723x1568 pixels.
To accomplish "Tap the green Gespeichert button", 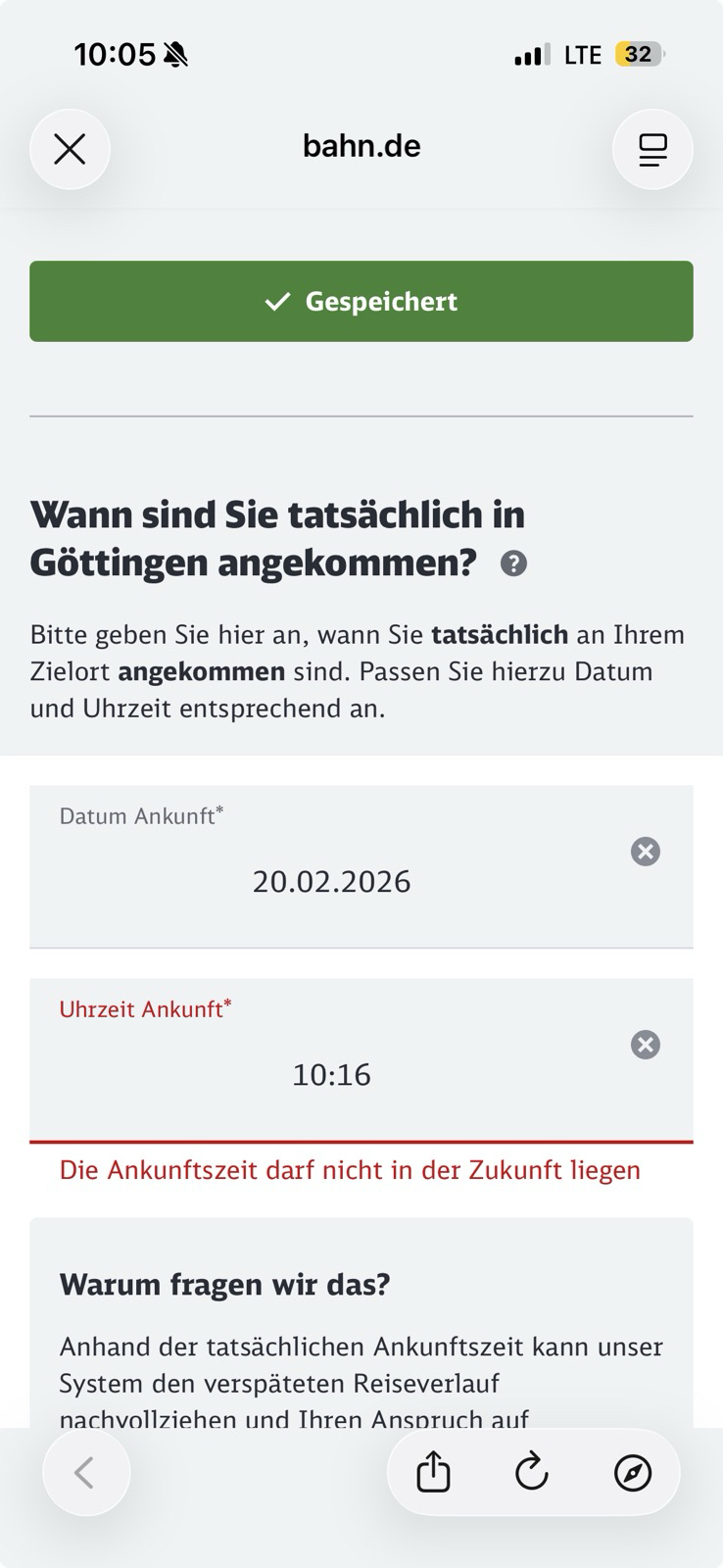I will pyautogui.click(x=361, y=301).
